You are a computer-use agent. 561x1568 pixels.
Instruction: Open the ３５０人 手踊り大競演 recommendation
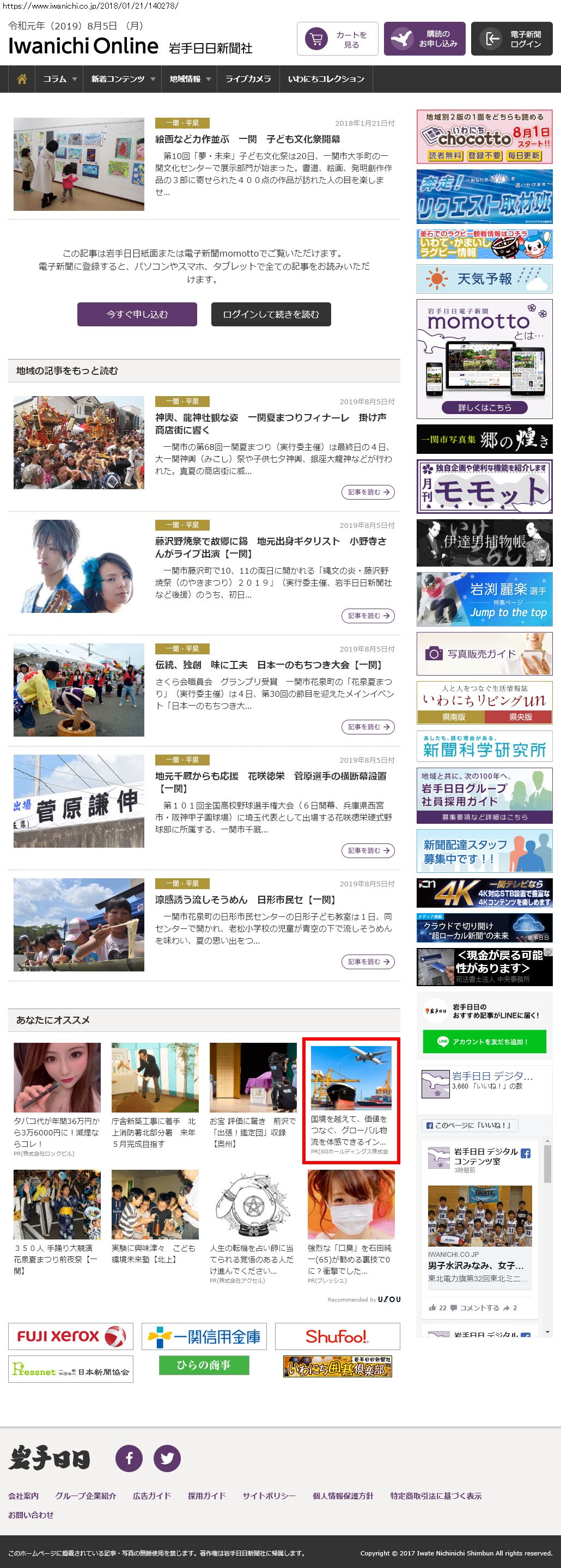point(57,1221)
